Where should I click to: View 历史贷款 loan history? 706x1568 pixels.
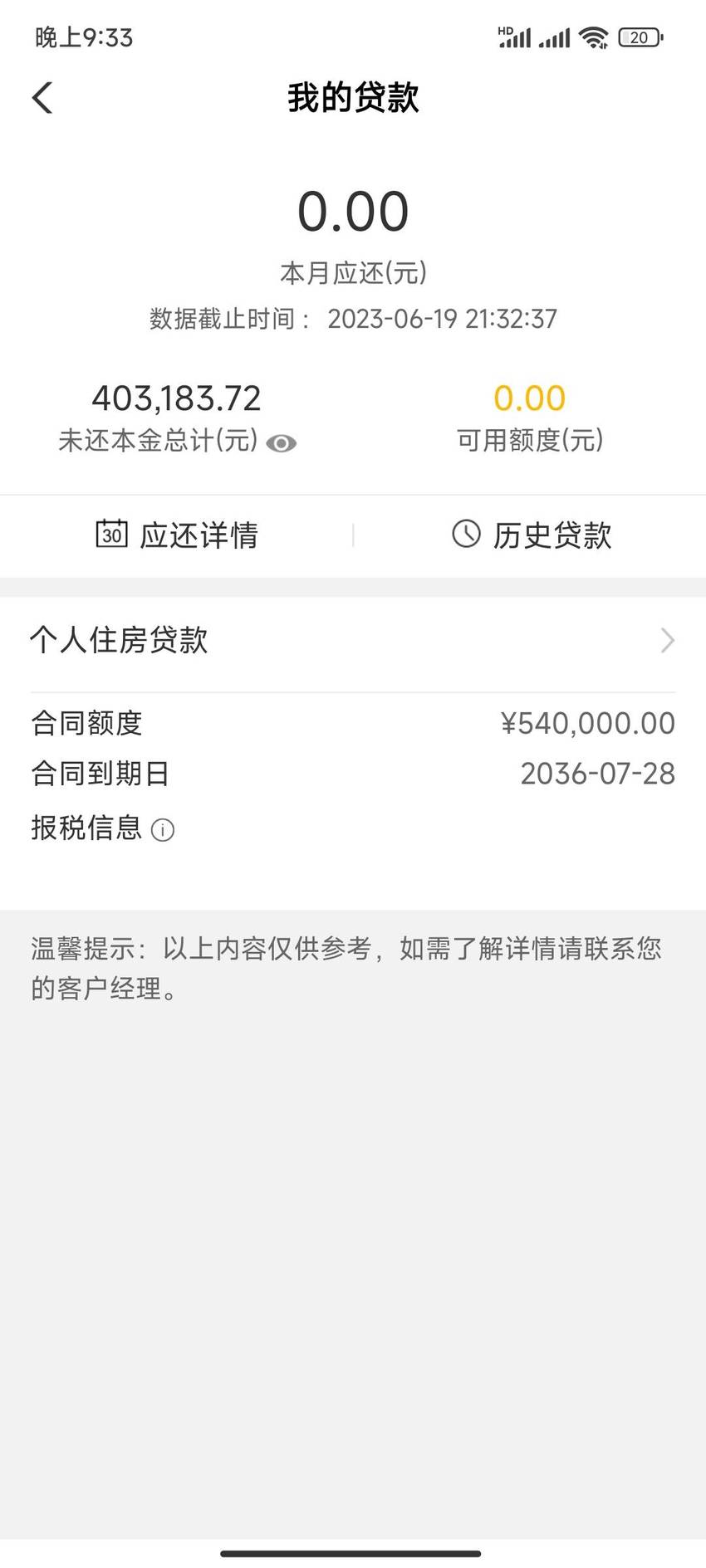coord(532,535)
